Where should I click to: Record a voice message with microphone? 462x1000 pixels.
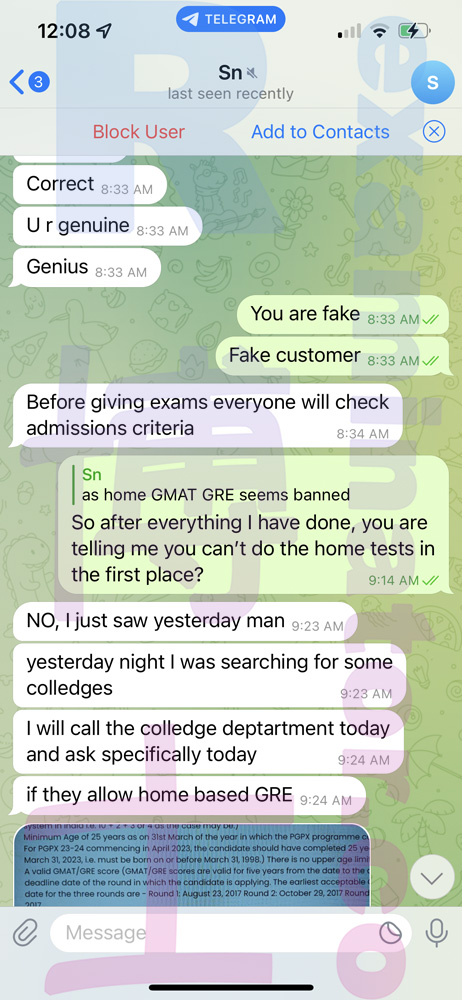pos(437,934)
